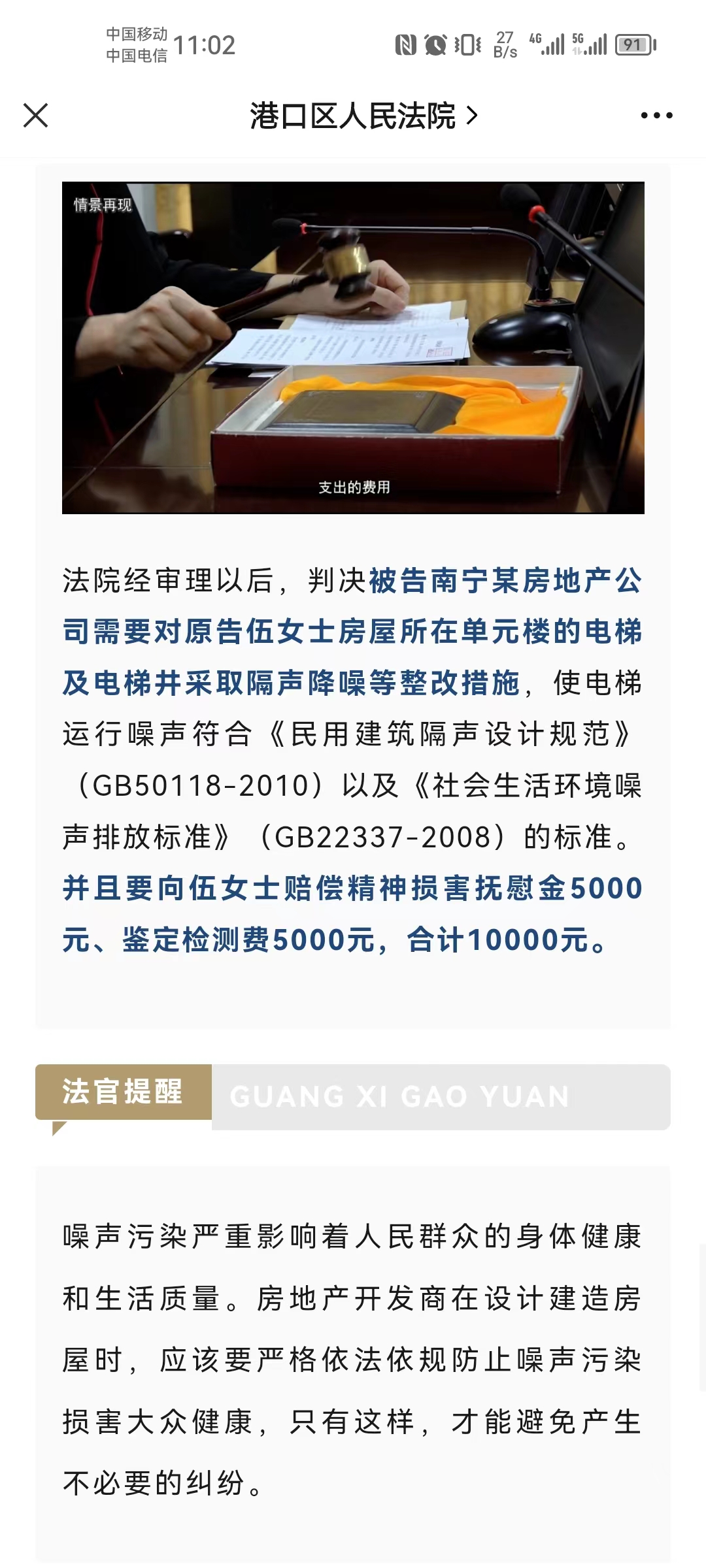Open the three-dot overflow menu
706x1568 pixels.
coord(656,116)
